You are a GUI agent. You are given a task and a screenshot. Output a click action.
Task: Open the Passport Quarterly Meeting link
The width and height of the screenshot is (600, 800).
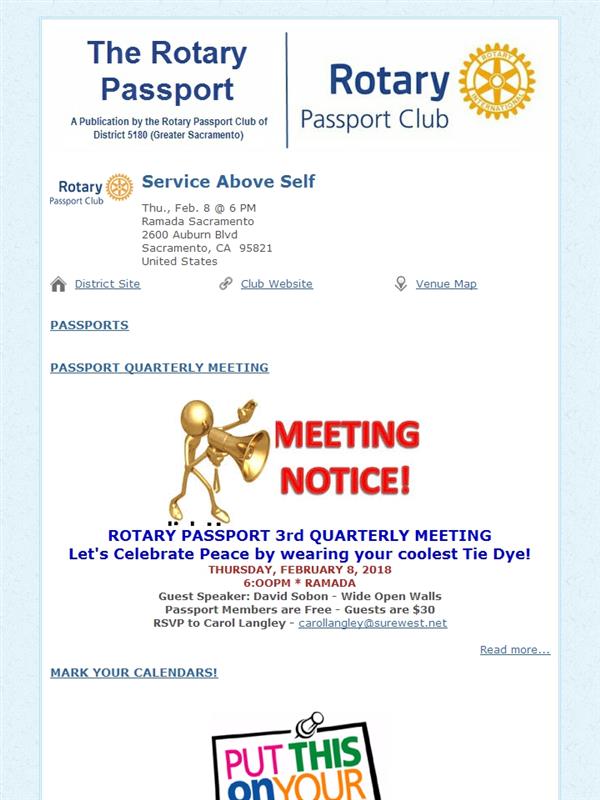tap(159, 368)
